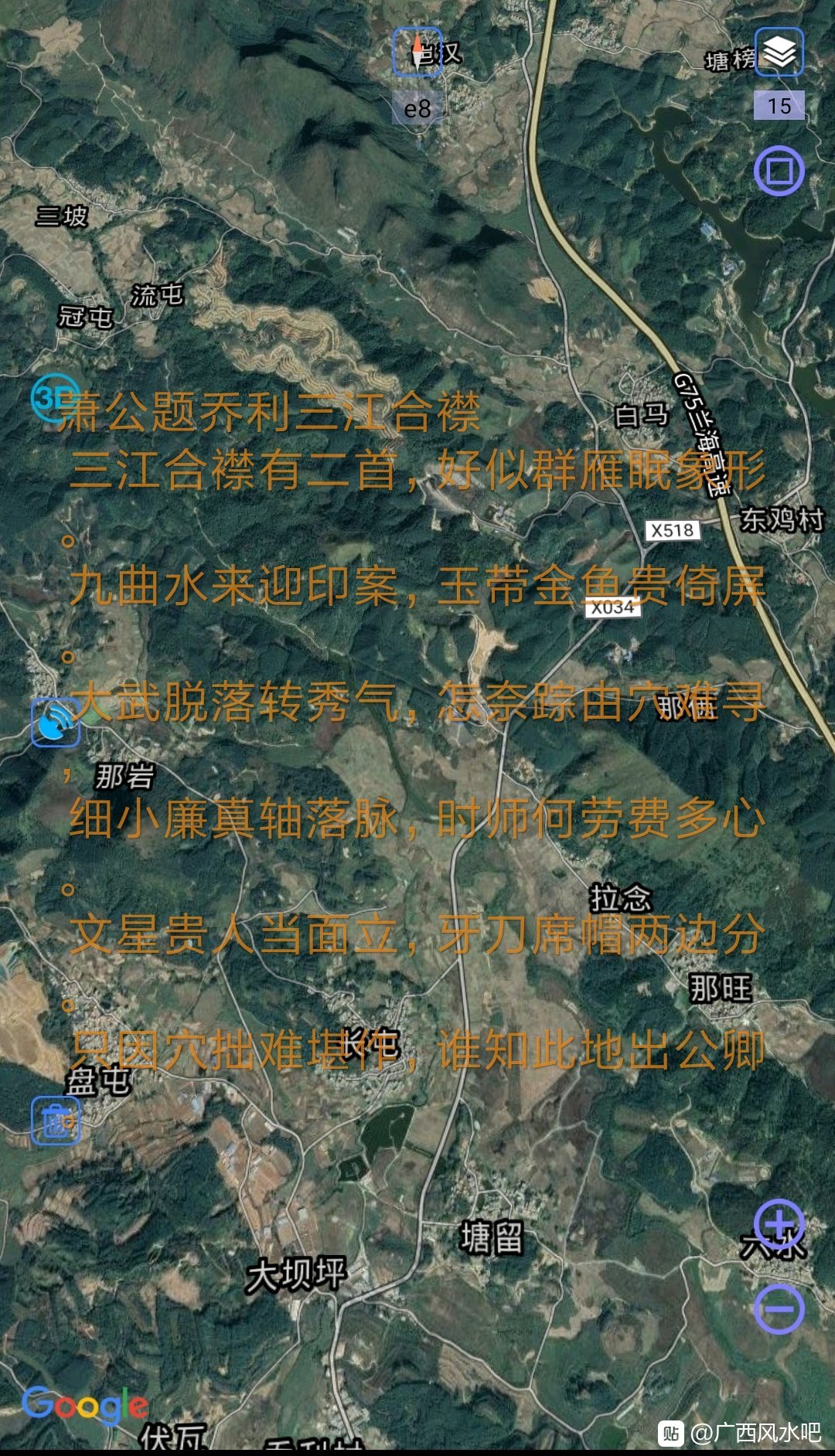Tap the satellite positioning icon
This screenshot has height=1456, width=835.
(x=55, y=722)
